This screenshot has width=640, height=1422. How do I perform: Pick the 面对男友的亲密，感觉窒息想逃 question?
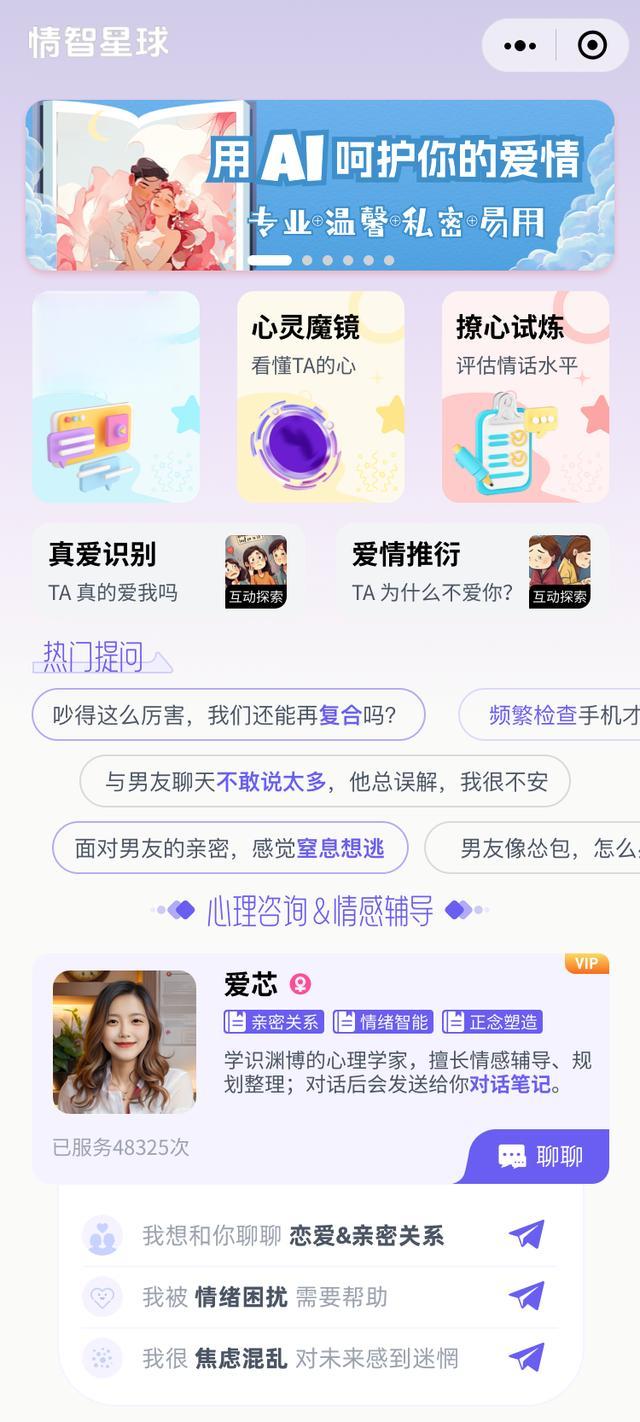[229, 848]
